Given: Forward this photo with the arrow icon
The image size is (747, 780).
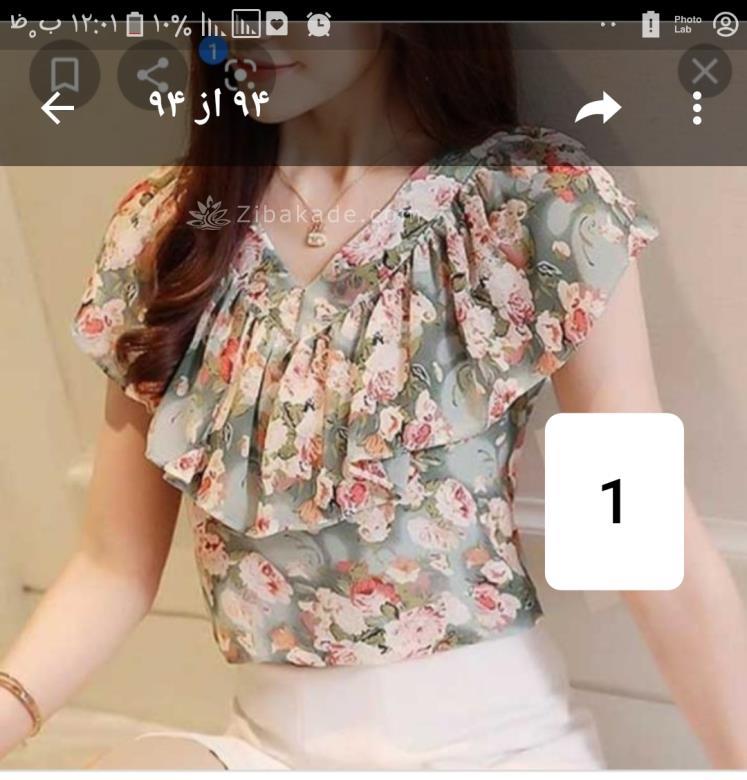Looking at the screenshot, I should (x=598, y=108).
